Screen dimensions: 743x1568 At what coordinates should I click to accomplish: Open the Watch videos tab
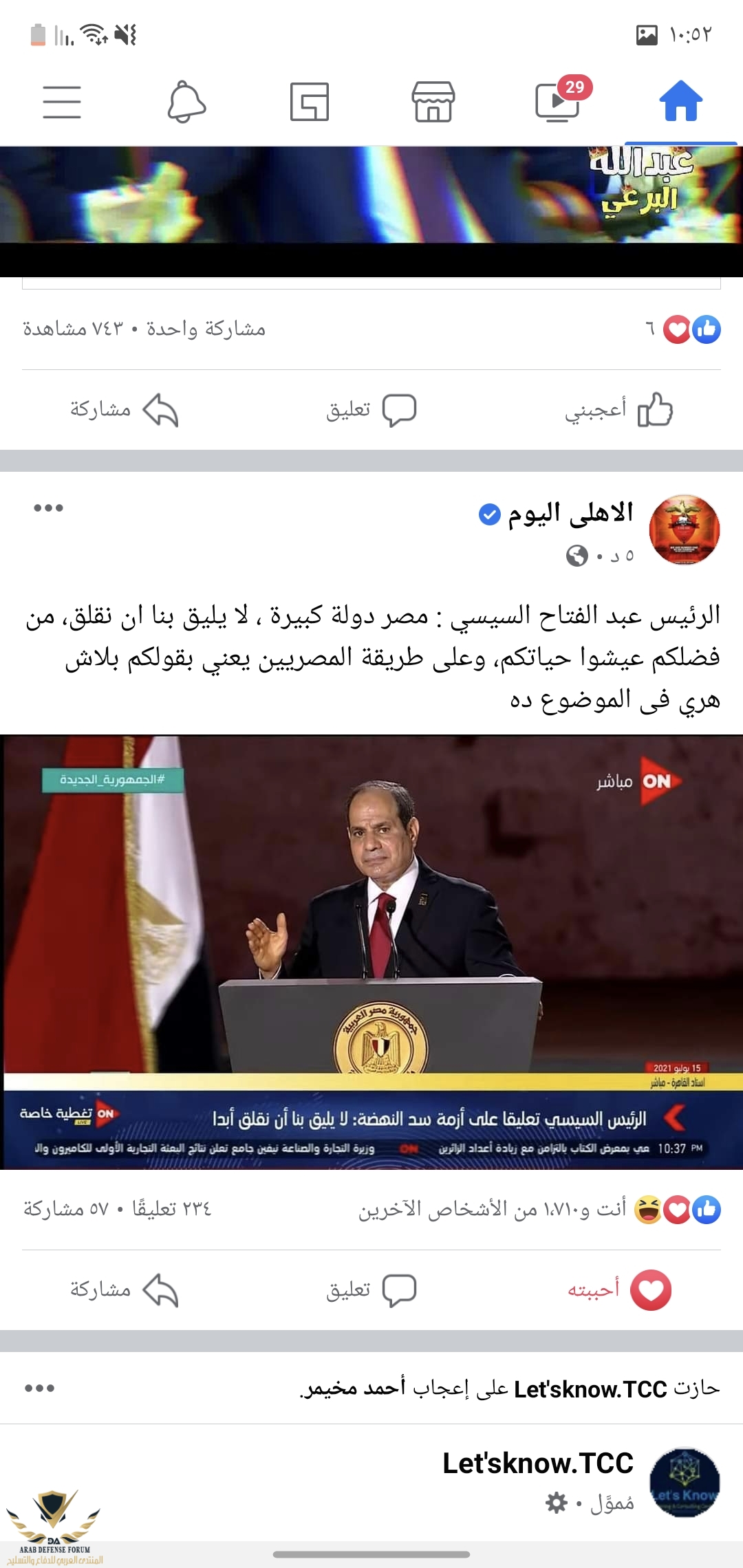(558, 102)
